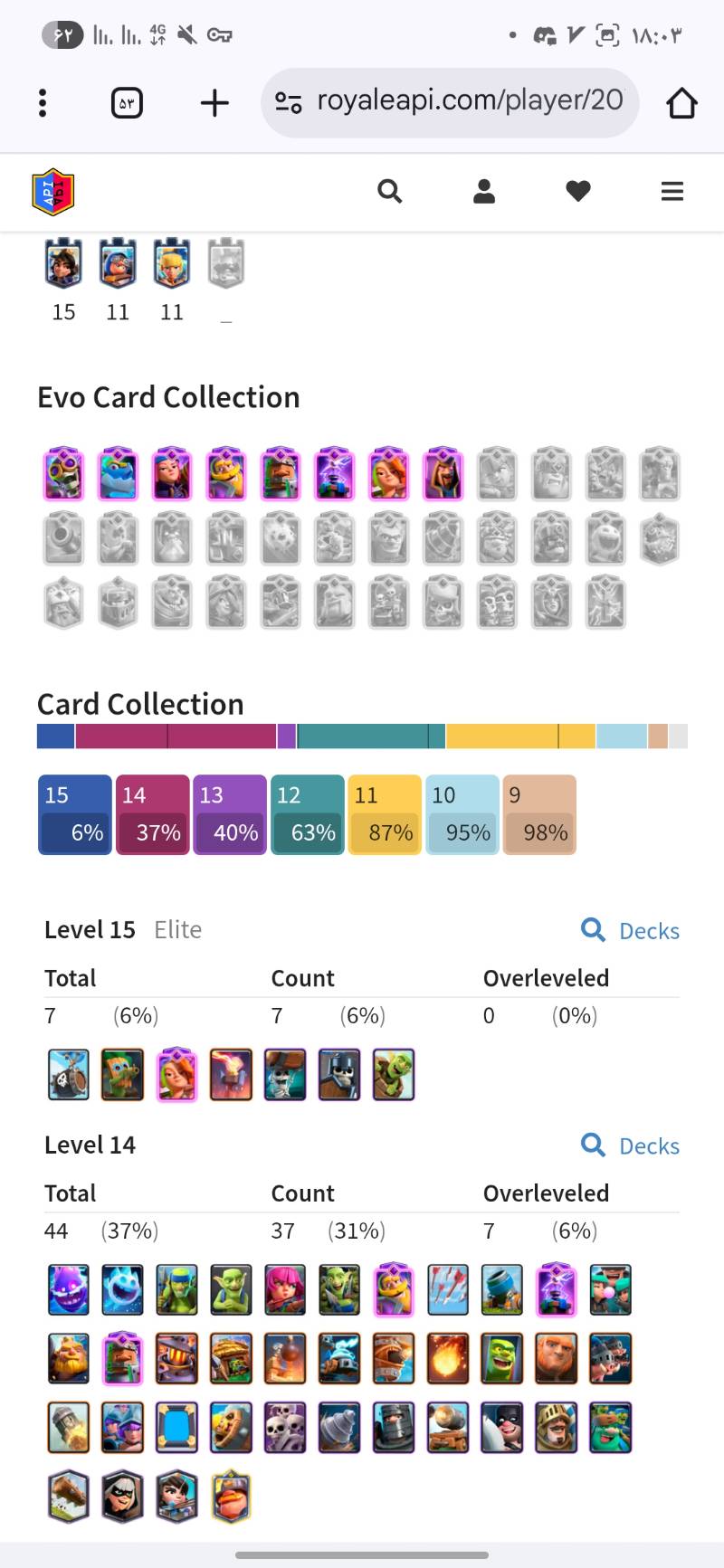Image resolution: width=724 pixels, height=1568 pixels.
Task: Select the level 10 percentage box
Action: coord(462,814)
